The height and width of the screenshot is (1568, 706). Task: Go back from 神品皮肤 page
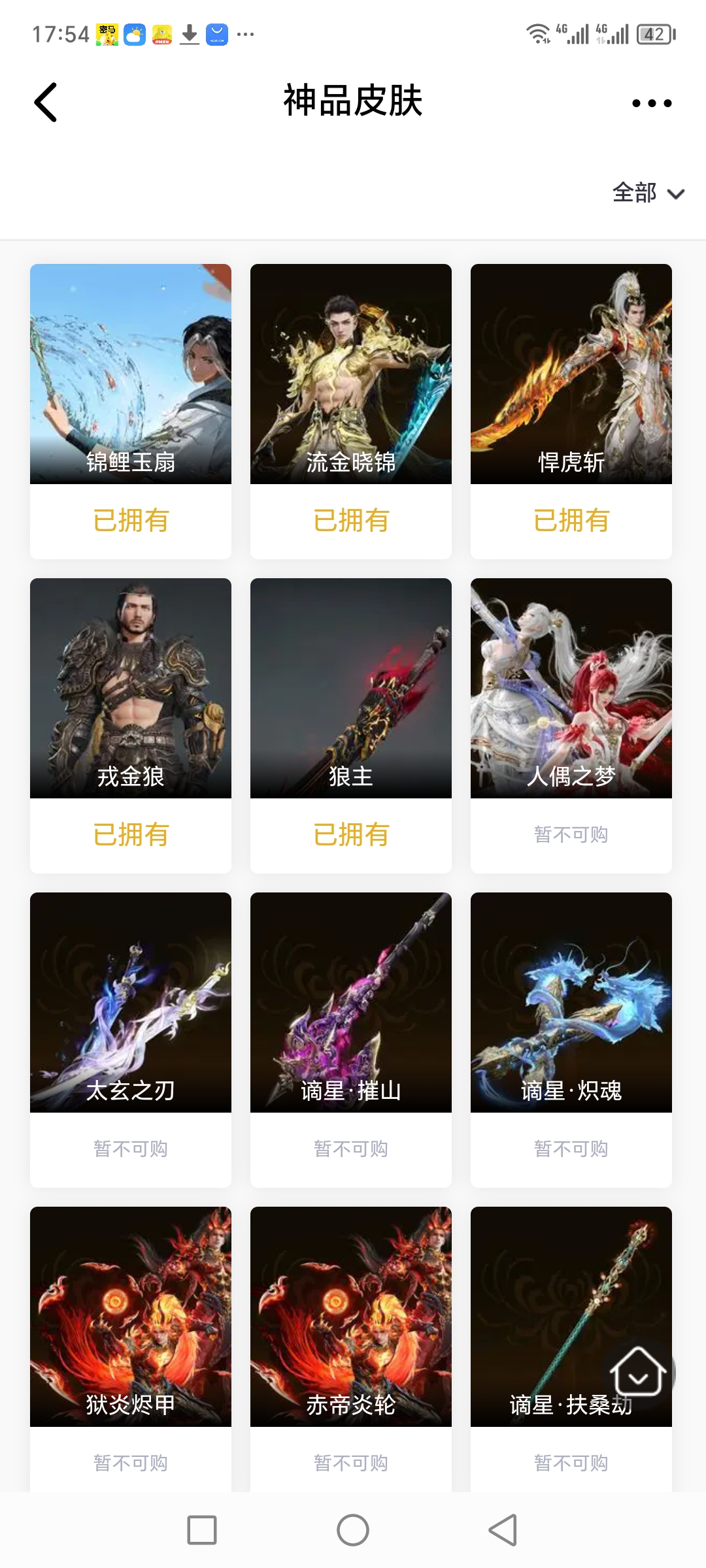[46, 103]
